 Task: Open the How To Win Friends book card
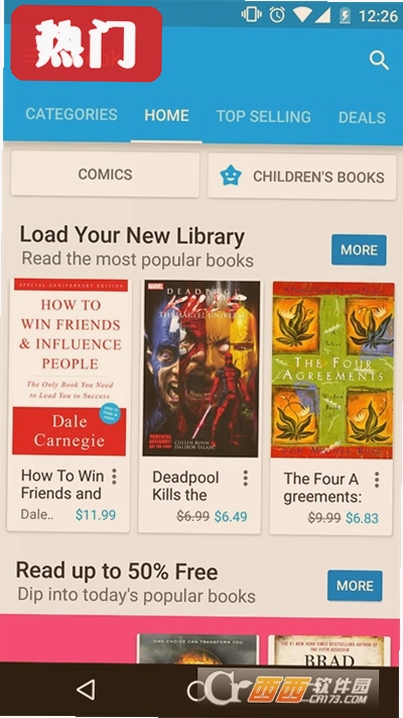click(x=69, y=404)
